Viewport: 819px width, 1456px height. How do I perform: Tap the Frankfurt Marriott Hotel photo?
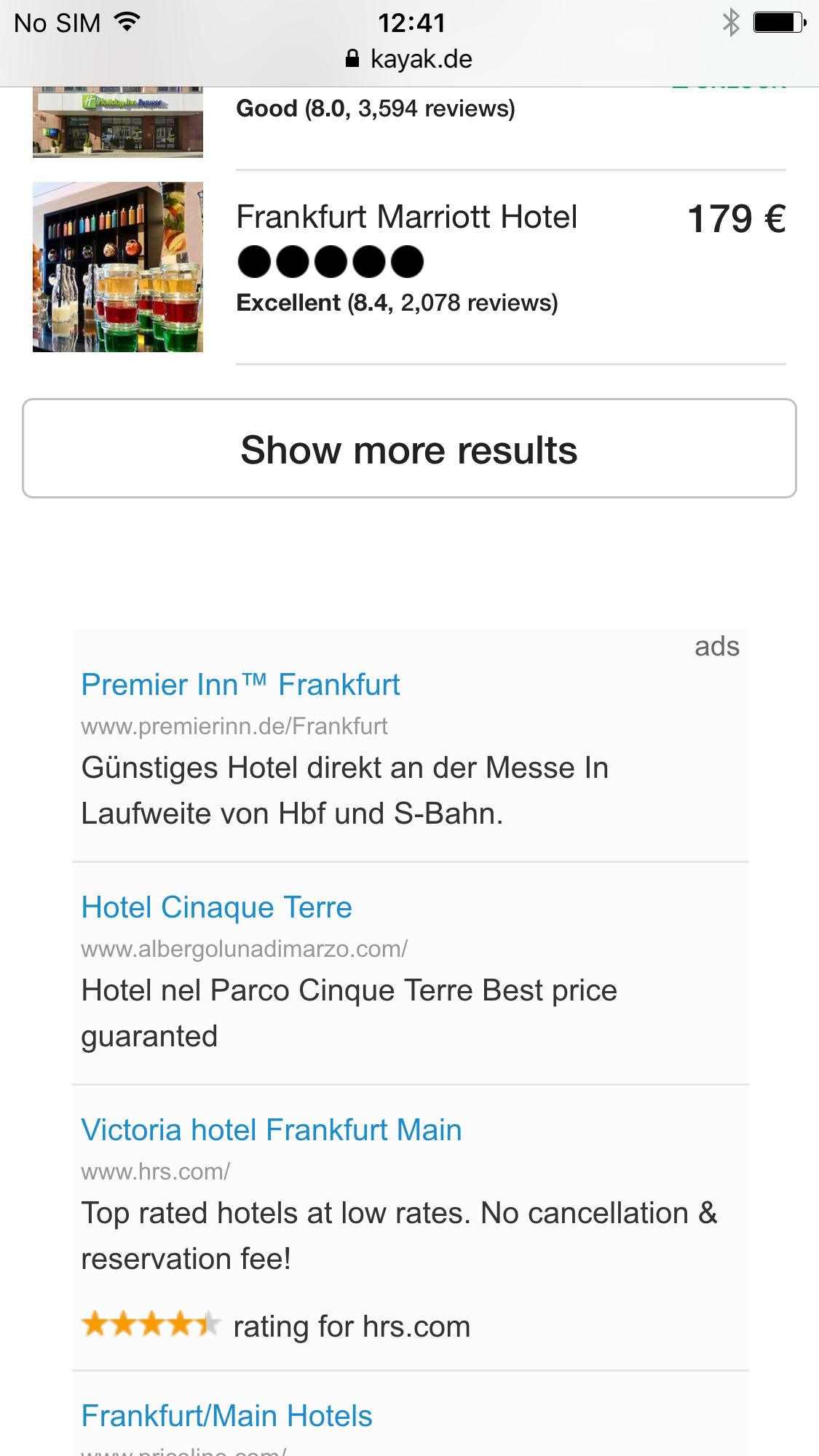[118, 267]
